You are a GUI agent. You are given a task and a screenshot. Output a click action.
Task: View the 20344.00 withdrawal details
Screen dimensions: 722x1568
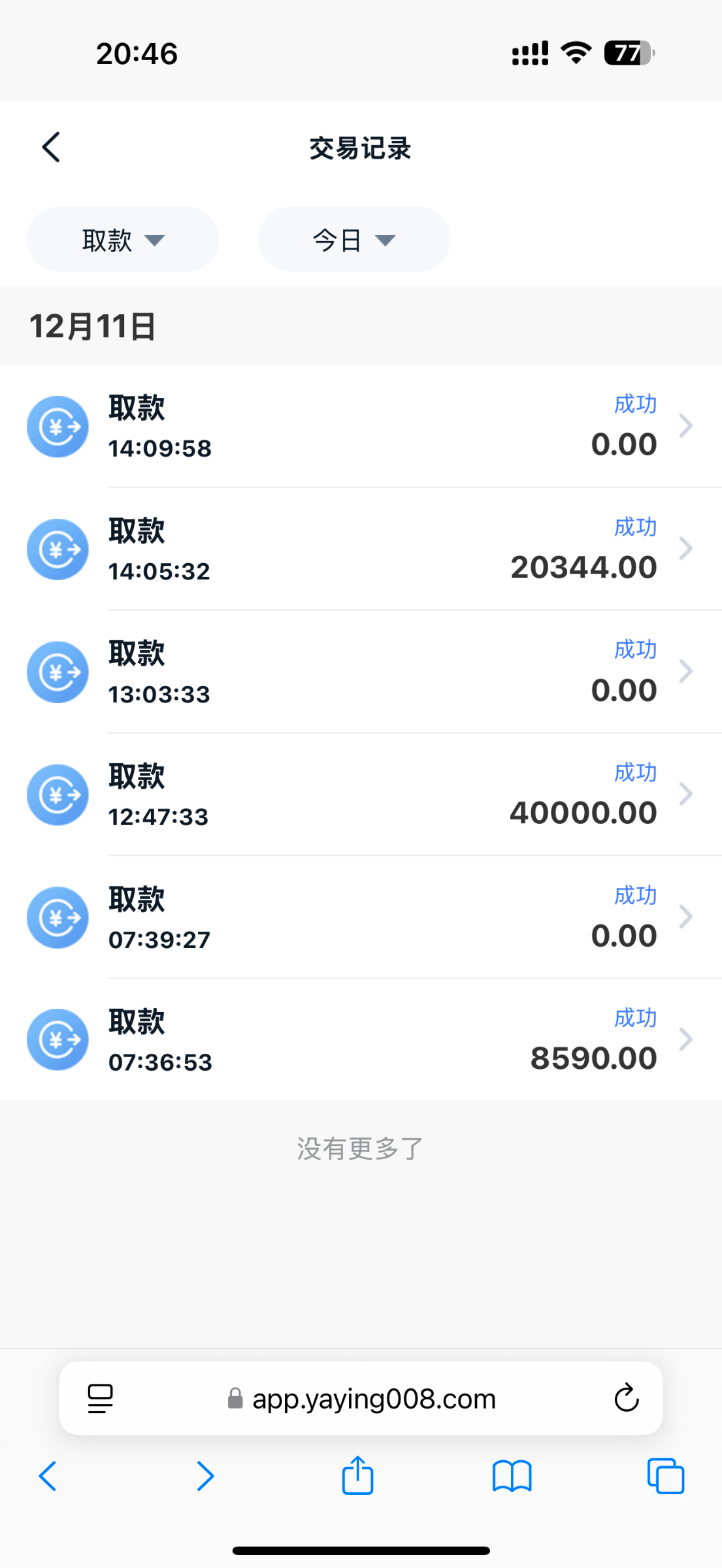[x=361, y=549]
